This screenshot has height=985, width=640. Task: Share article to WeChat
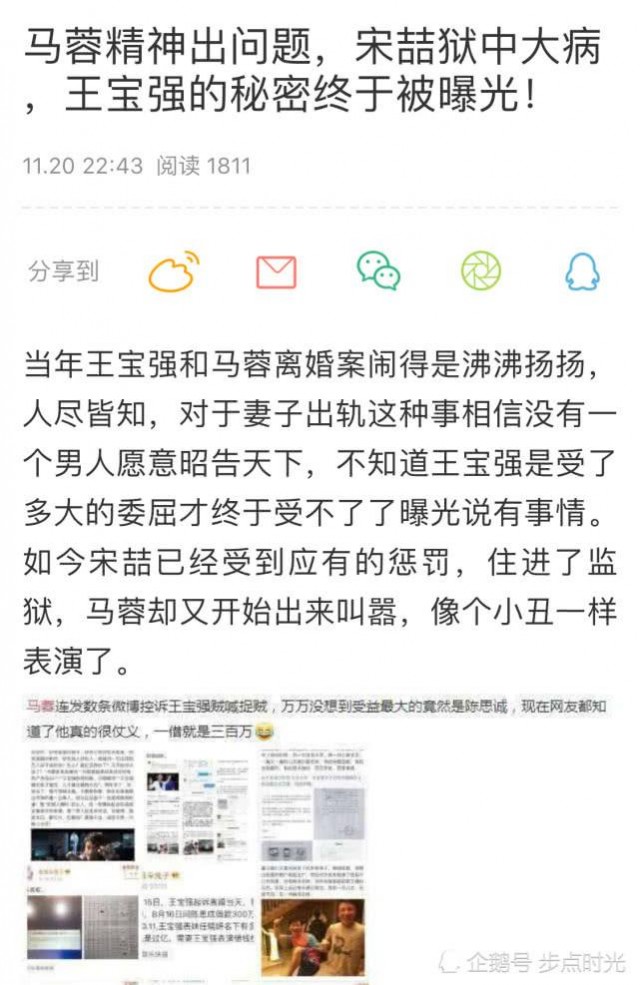click(379, 271)
